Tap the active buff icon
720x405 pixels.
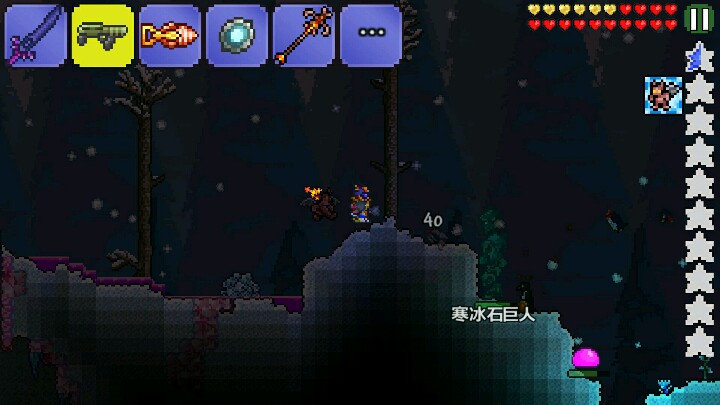pos(663,96)
